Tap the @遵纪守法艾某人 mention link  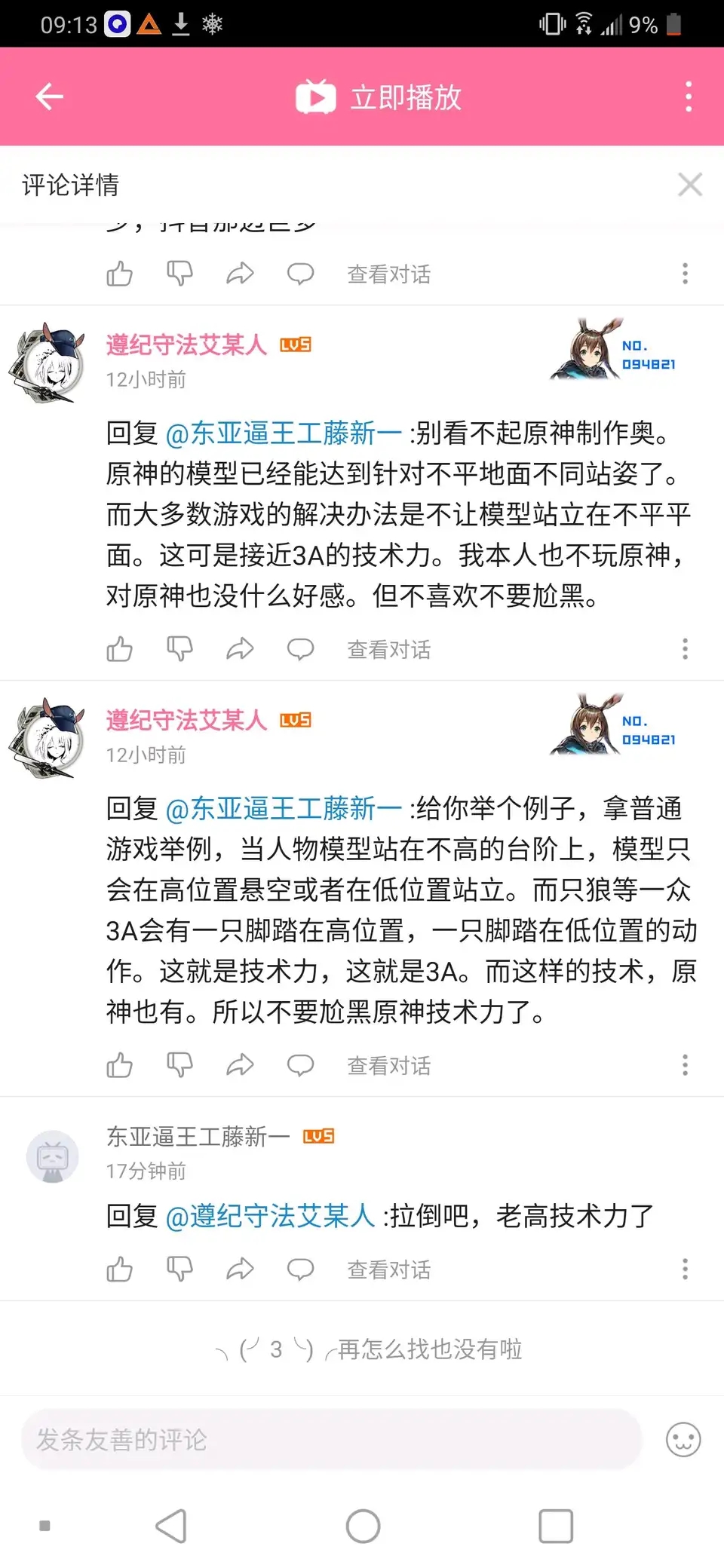coord(270,1216)
